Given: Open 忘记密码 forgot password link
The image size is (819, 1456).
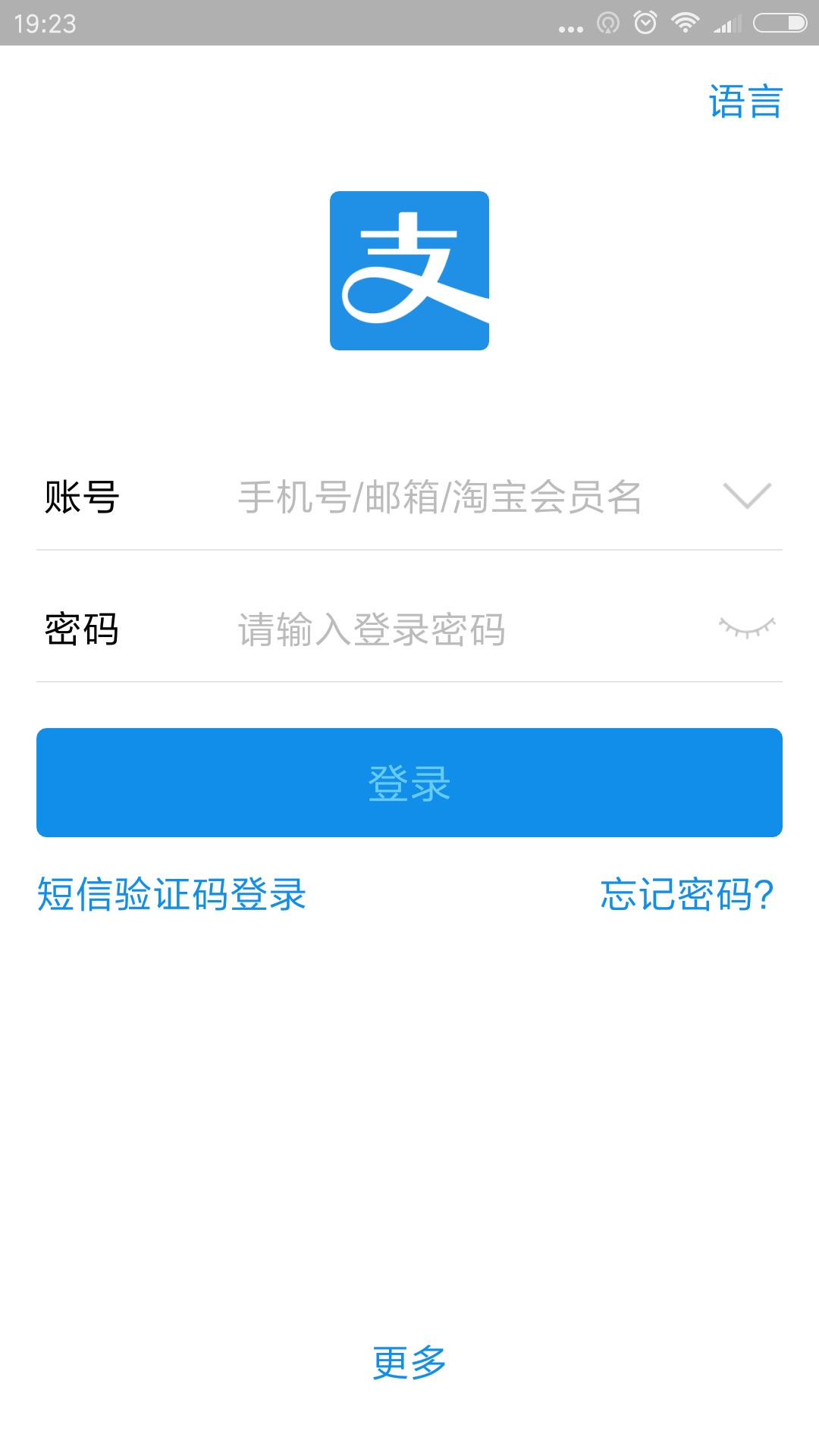Looking at the screenshot, I should pos(686,894).
